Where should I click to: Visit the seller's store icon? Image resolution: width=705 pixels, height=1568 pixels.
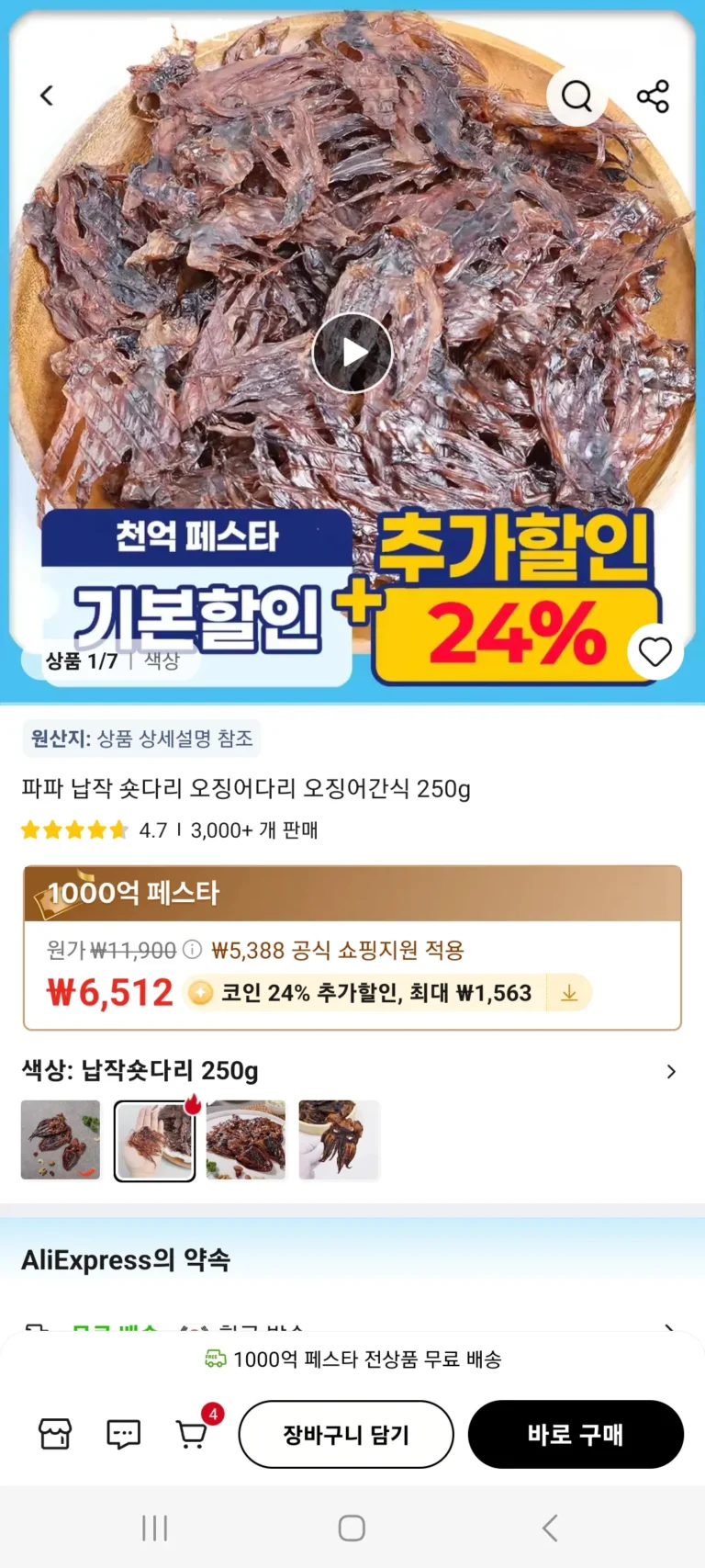tap(55, 1434)
